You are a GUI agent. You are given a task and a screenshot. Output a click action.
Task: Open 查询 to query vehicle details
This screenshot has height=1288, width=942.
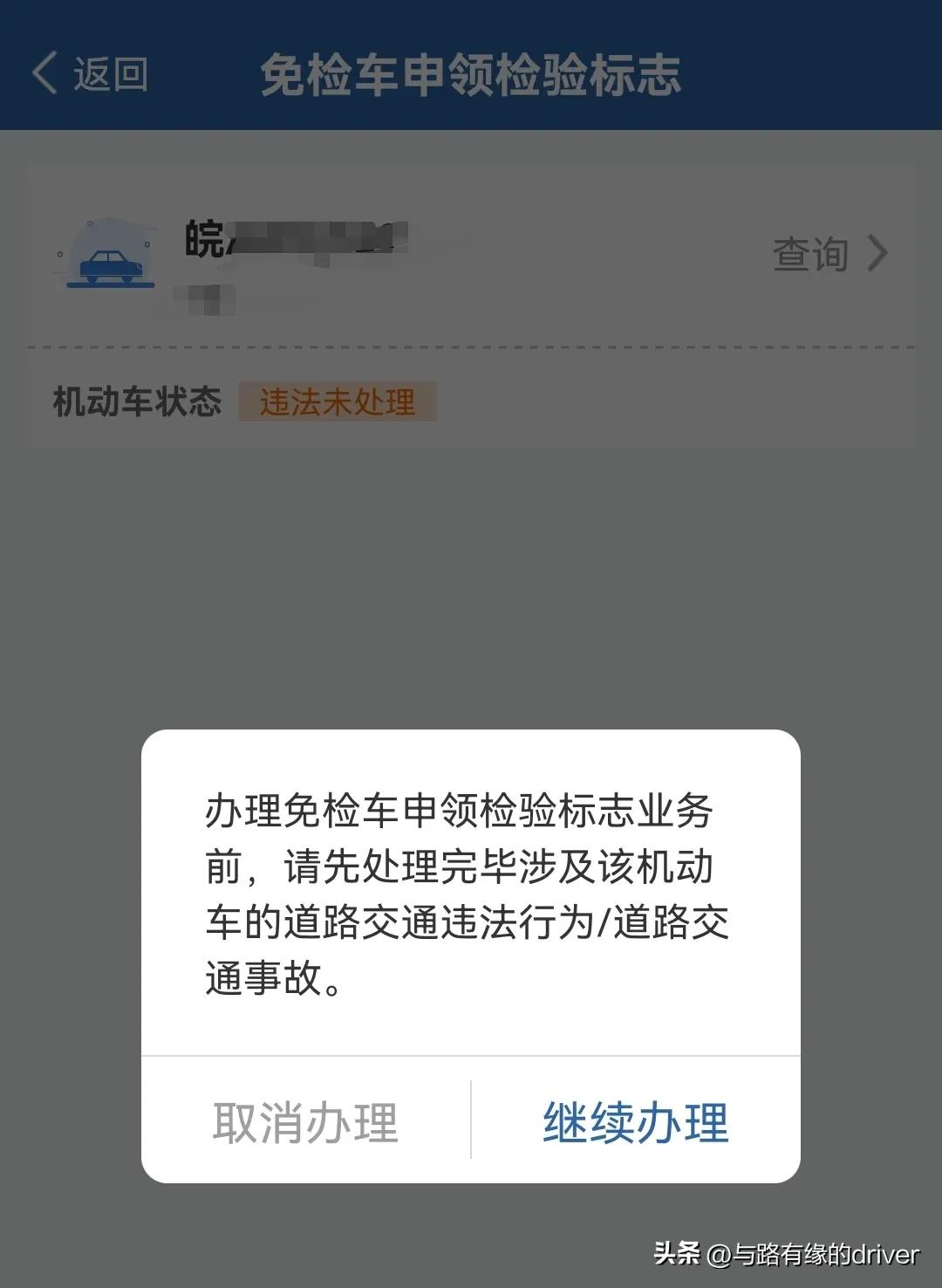coord(811,253)
